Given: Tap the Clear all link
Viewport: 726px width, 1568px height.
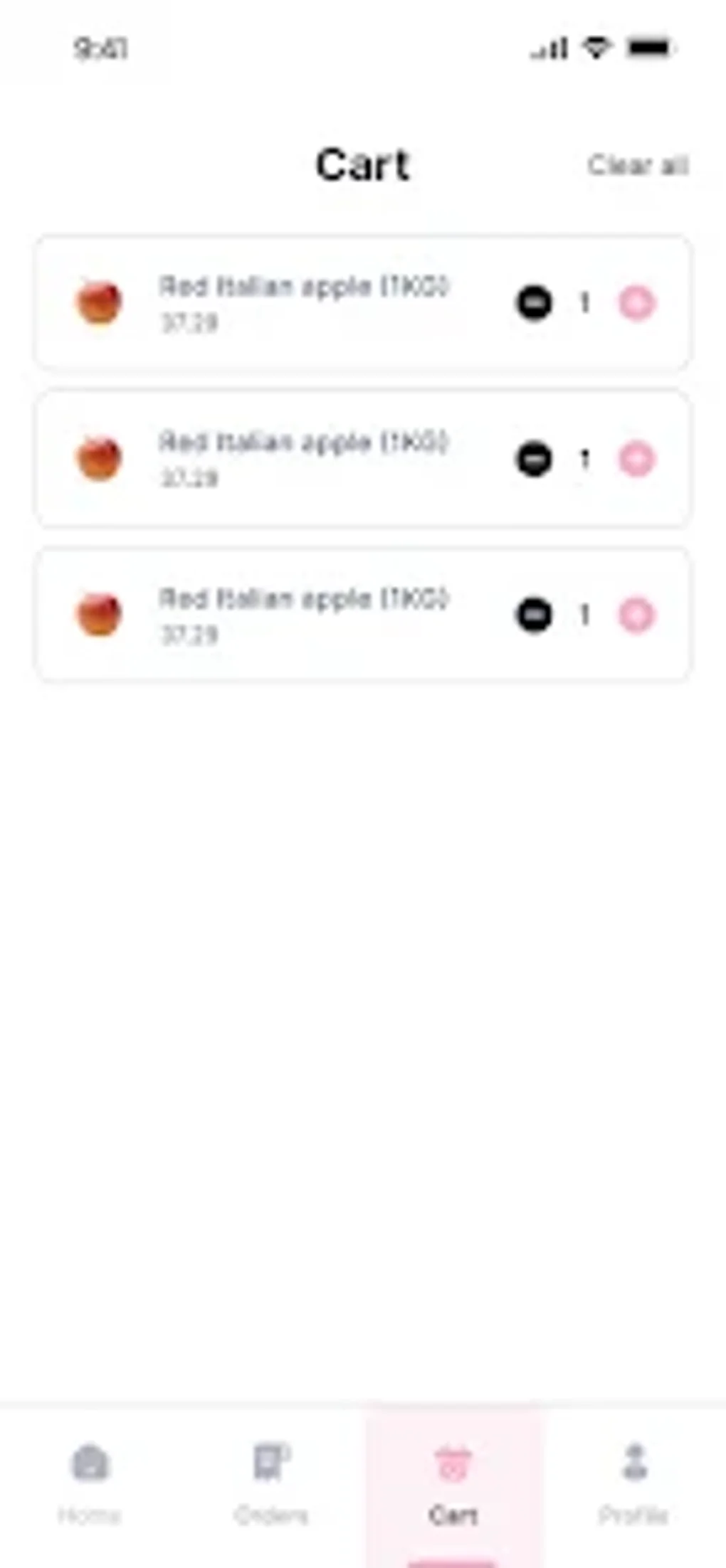Looking at the screenshot, I should 638,164.
